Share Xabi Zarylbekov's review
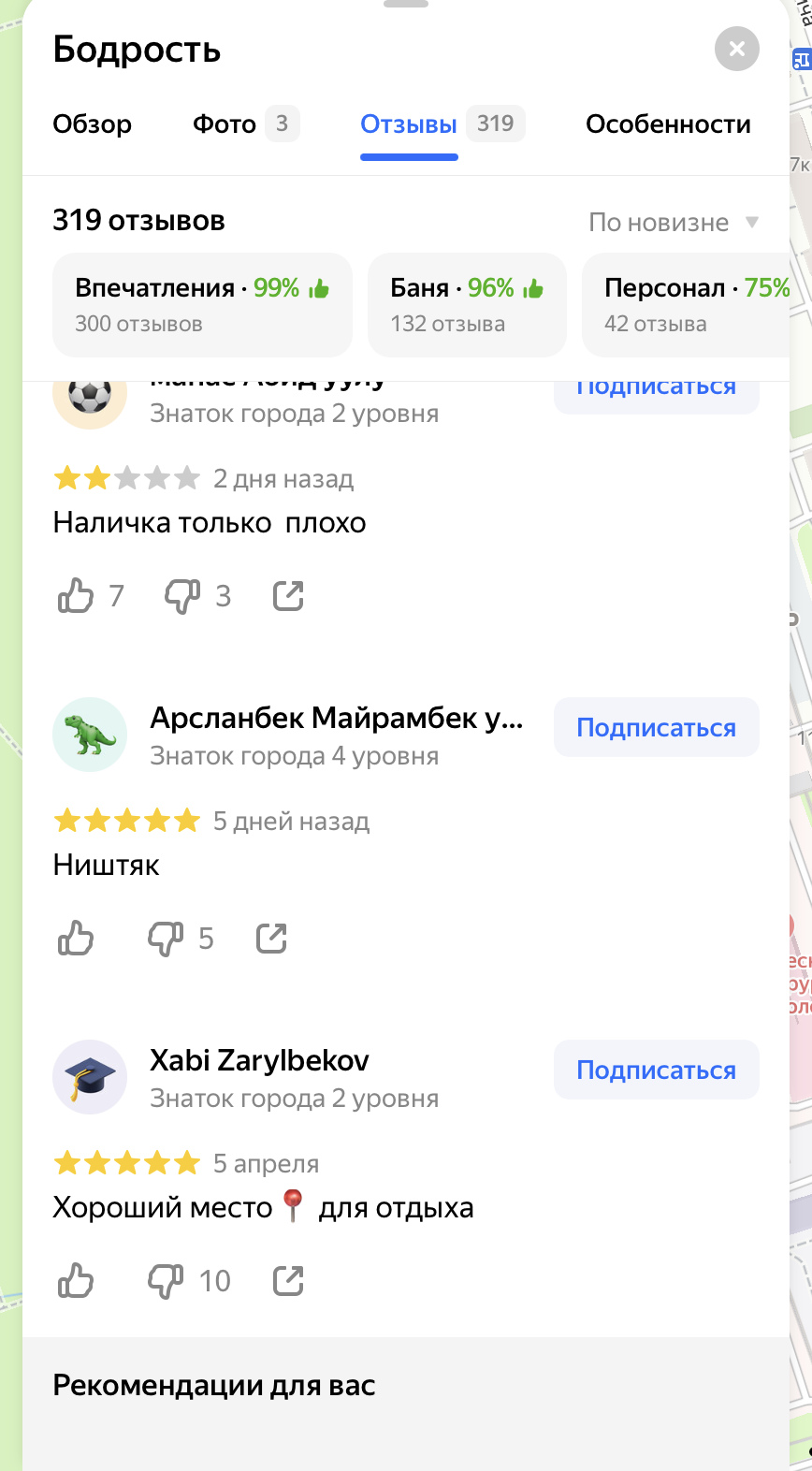Image resolution: width=812 pixels, height=1471 pixels. click(x=288, y=1281)
